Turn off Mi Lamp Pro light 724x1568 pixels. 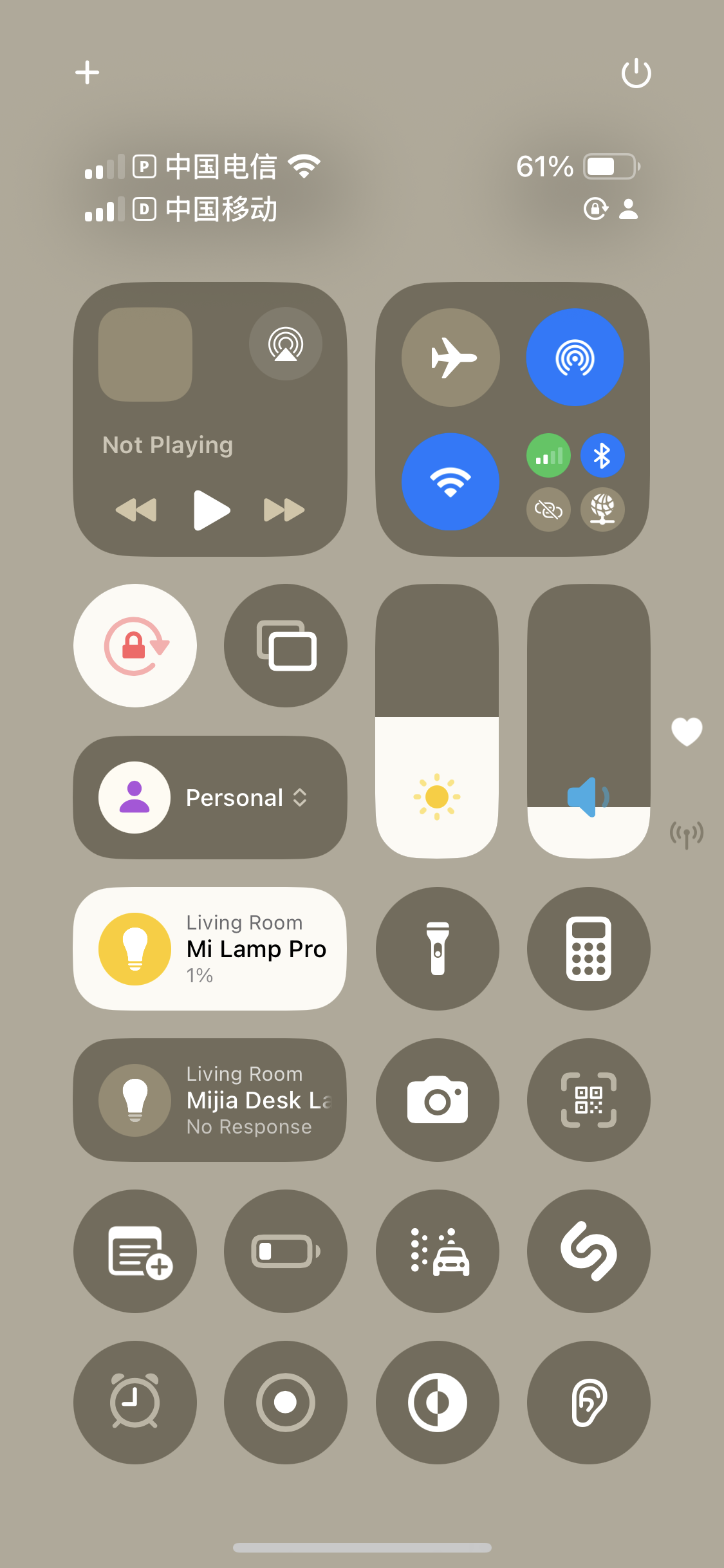pos(135,949)
